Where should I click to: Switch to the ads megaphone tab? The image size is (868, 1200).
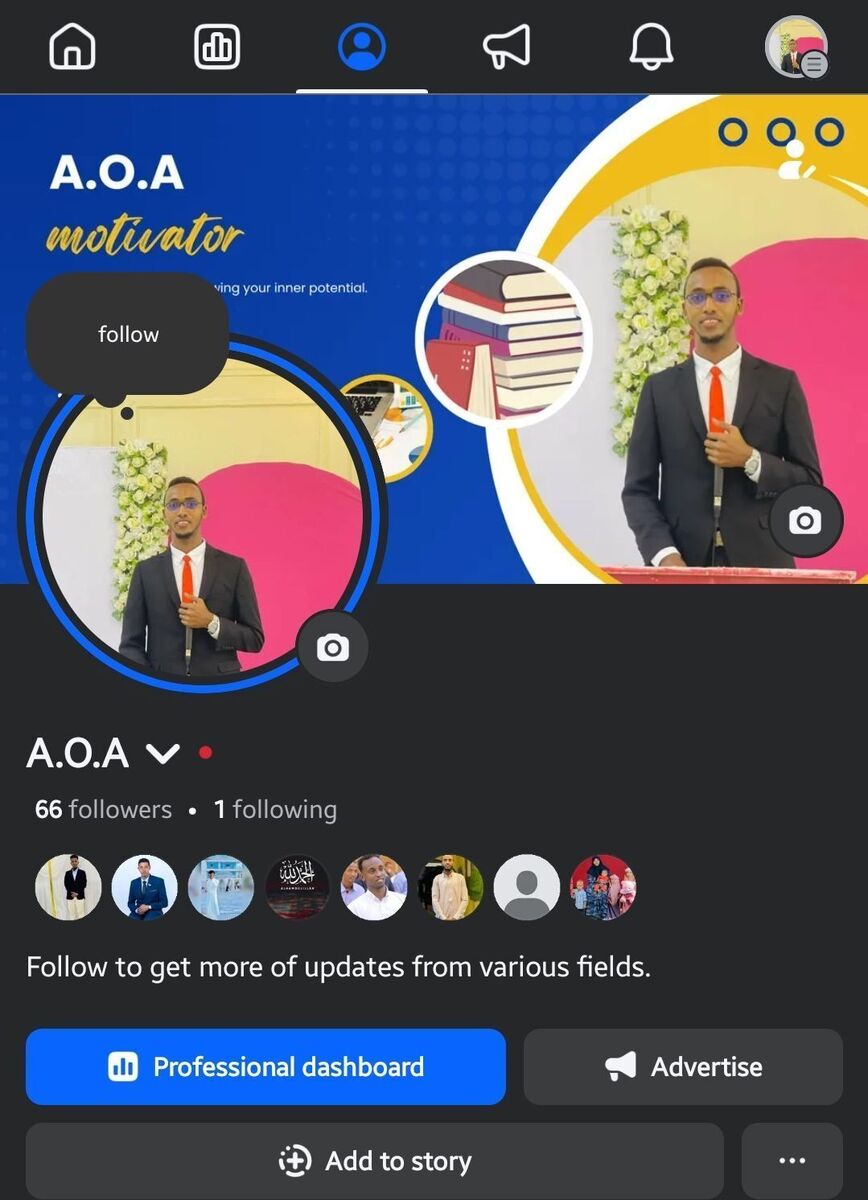(x=506, y=46)
